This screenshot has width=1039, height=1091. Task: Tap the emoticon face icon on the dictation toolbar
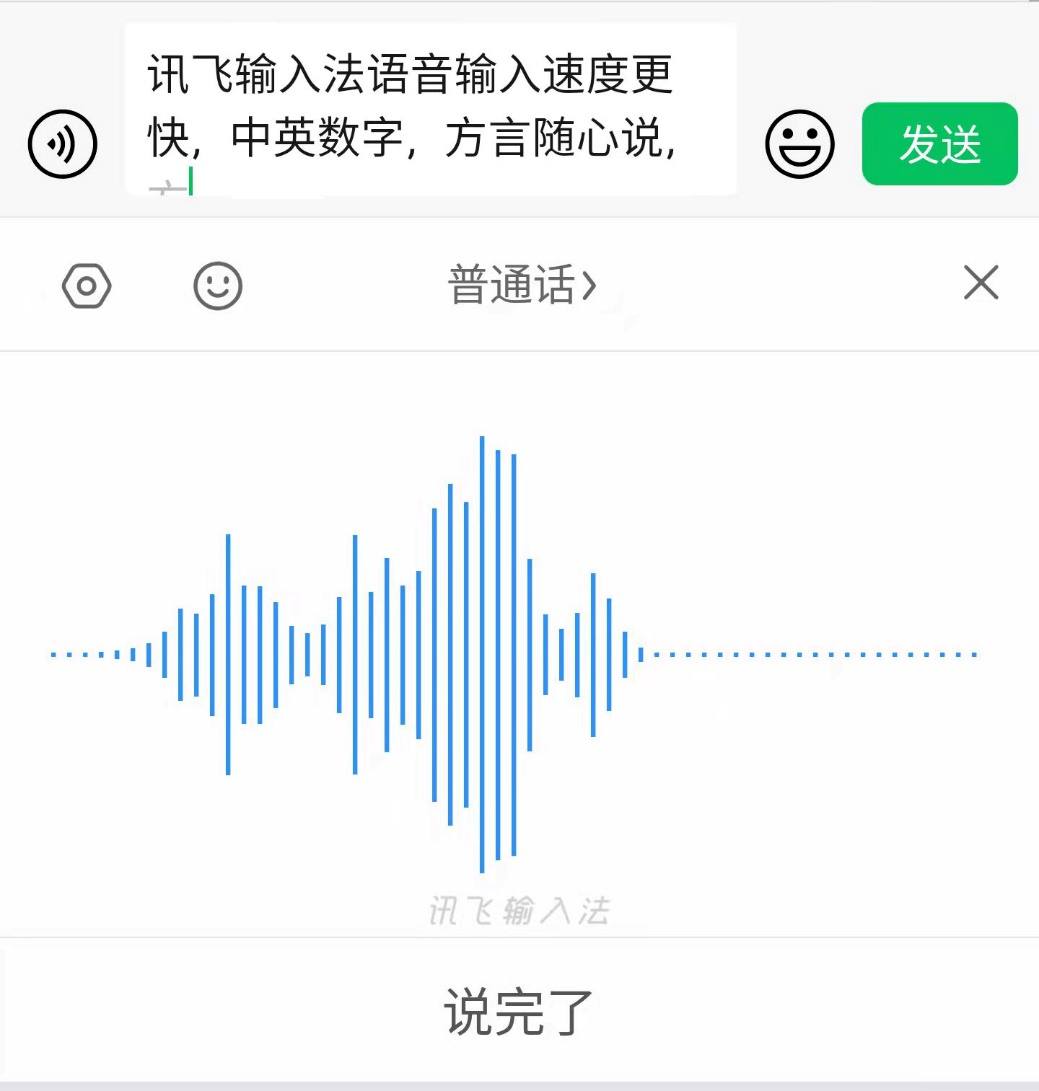[x=218, y=284]
